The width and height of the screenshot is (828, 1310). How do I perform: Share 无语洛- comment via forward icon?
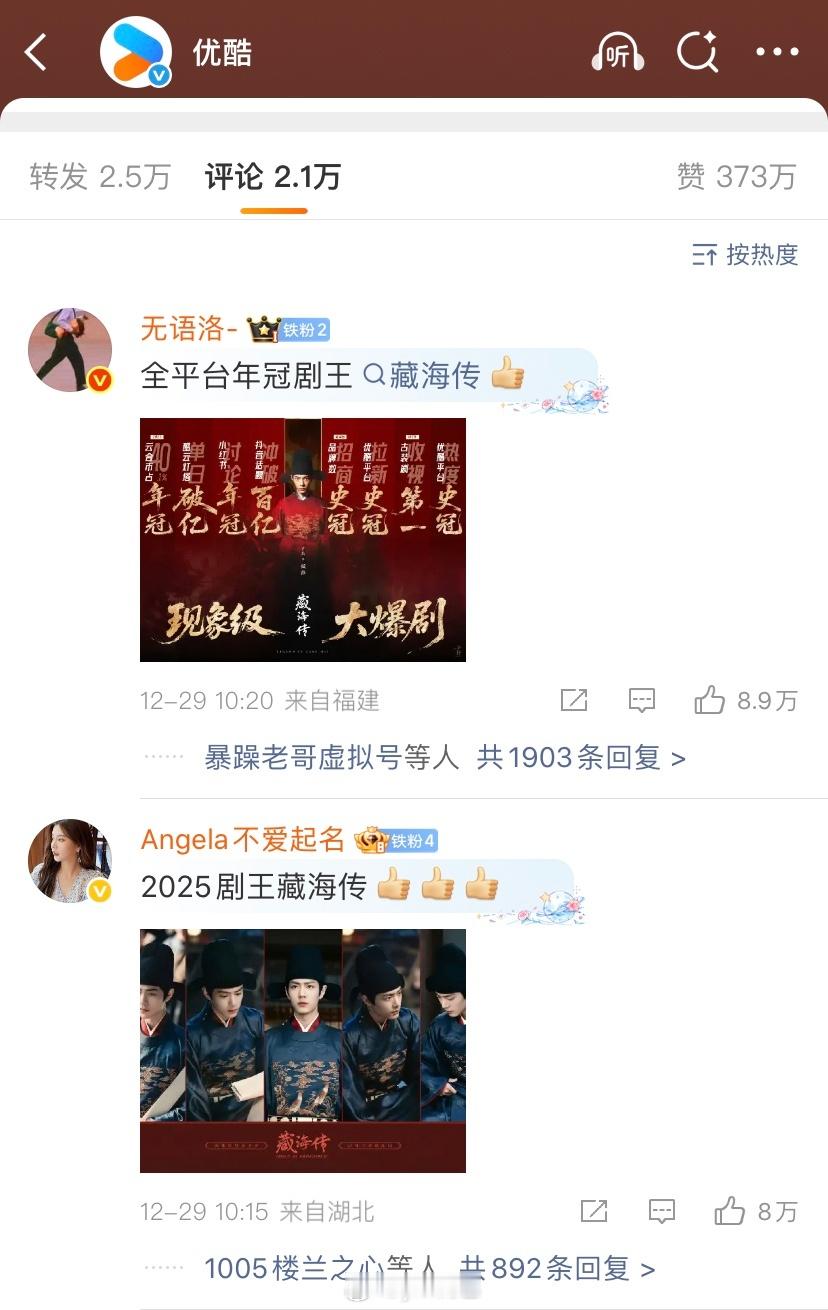coord(573,700)
